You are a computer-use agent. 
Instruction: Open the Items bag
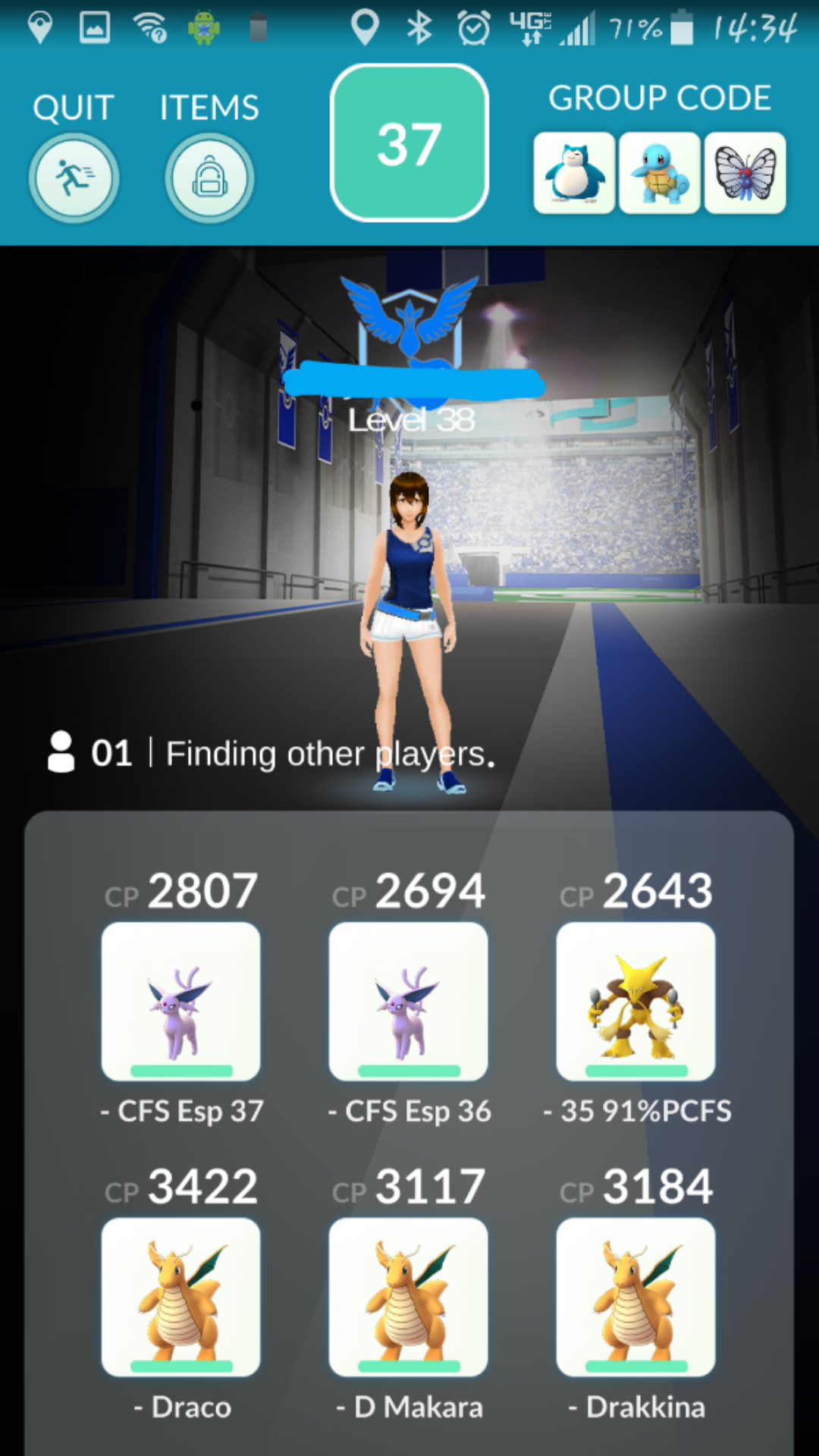tap(209, 178)
